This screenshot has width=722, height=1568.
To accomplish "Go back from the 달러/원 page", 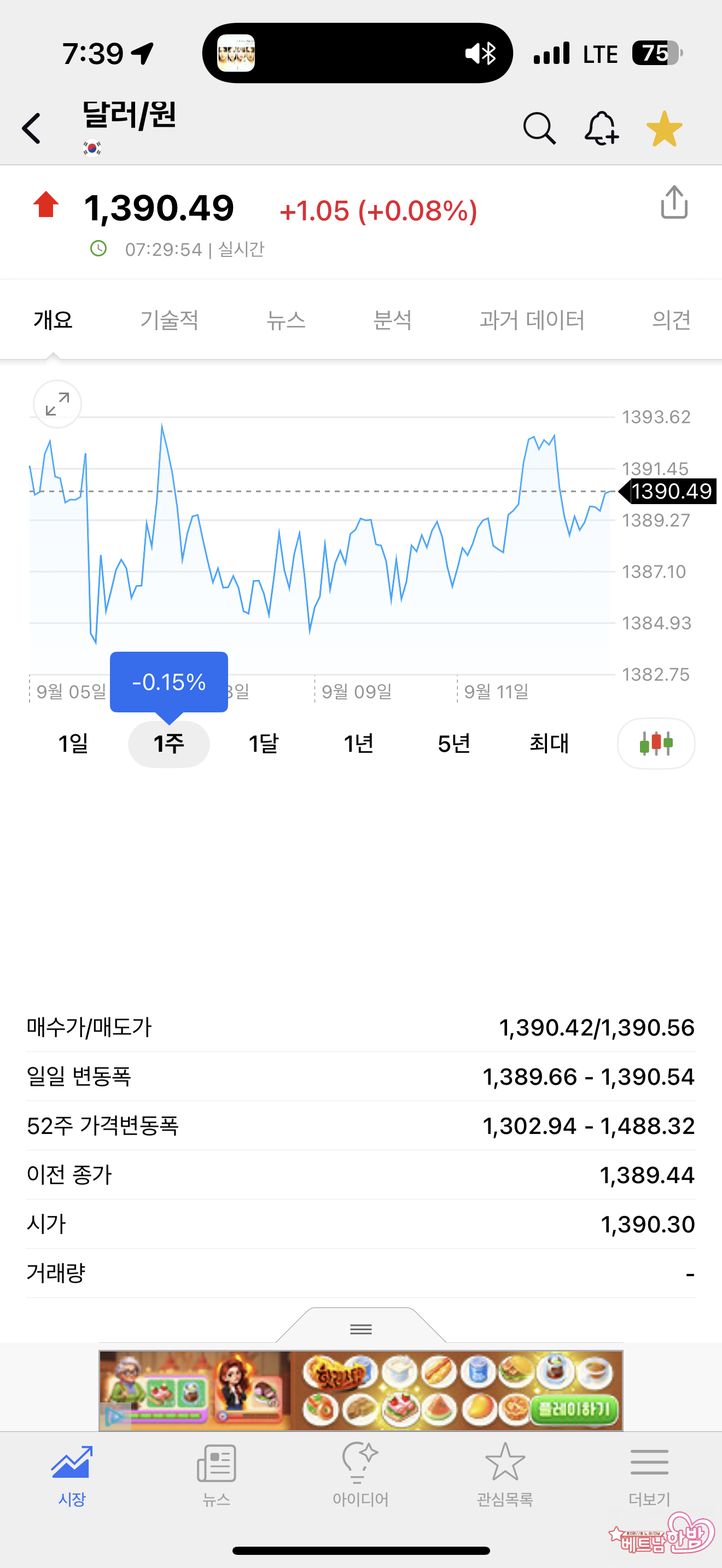I will [32, 128].
